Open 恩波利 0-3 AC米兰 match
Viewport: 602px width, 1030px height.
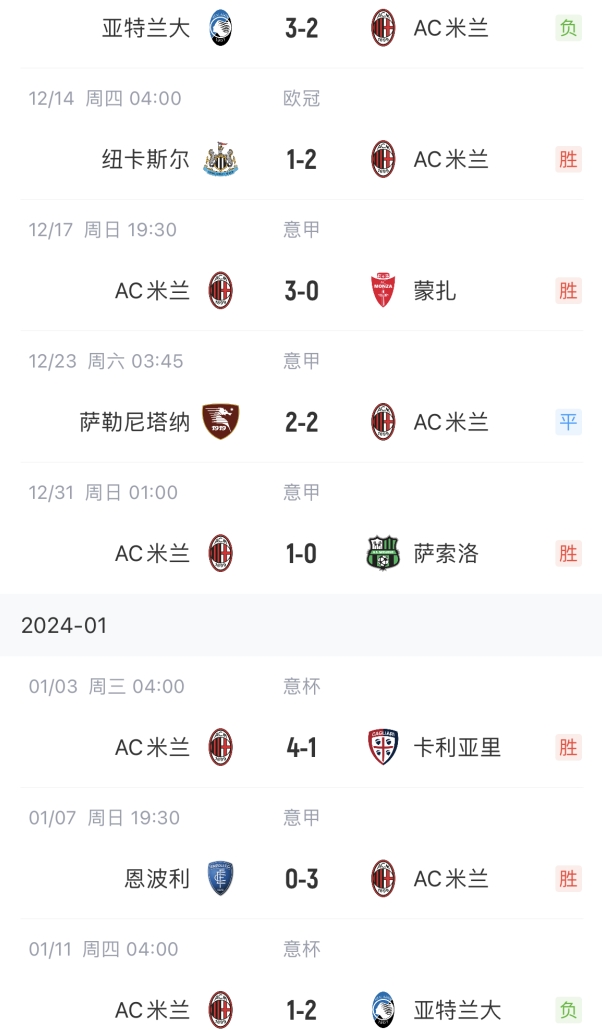click(x=301, y=878)
